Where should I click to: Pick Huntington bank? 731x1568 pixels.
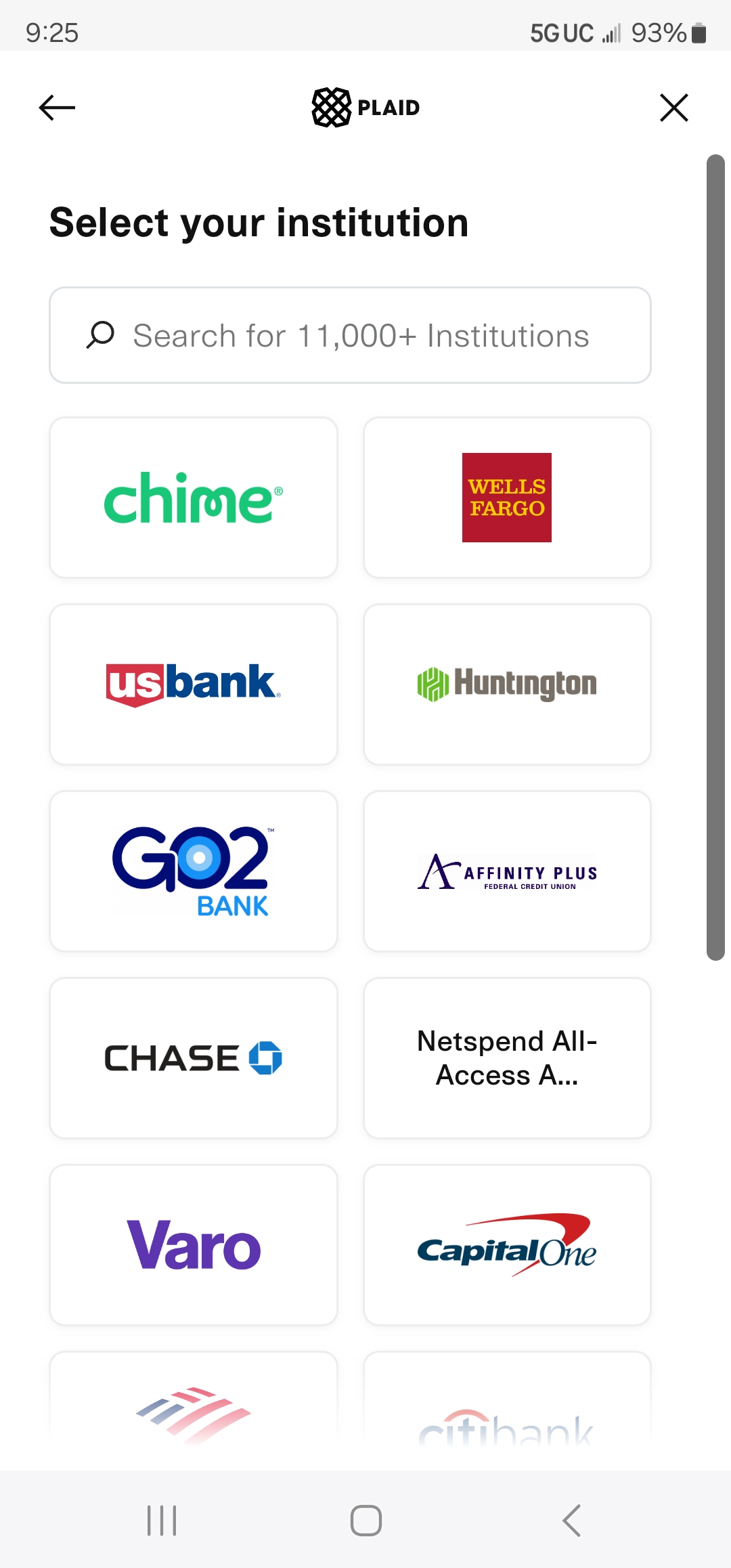coord(507,684)
